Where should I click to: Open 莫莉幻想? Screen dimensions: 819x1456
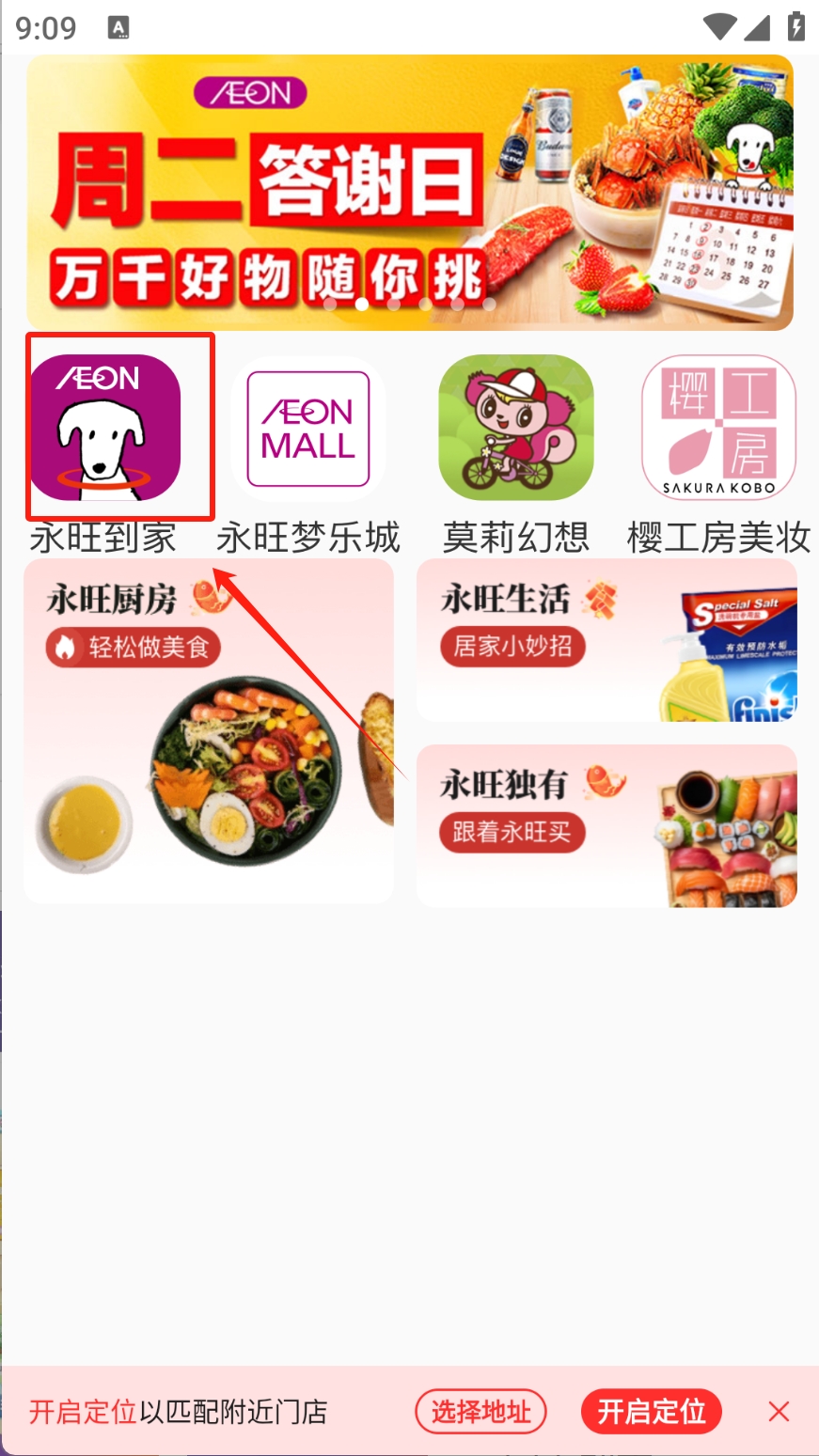click(515, 428)
